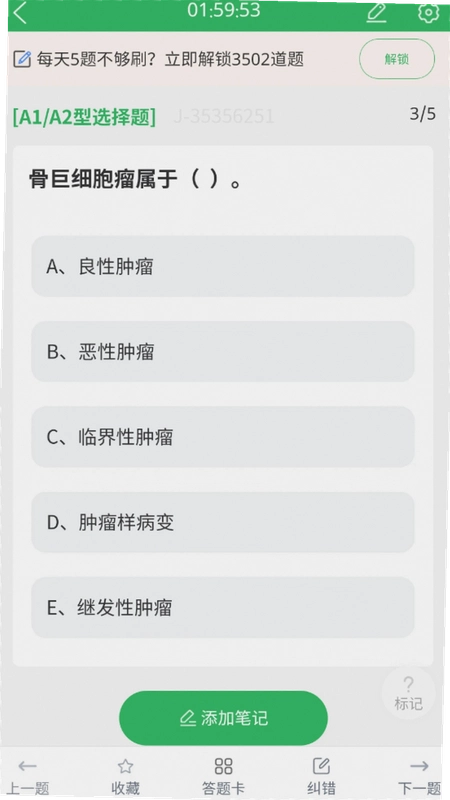450x800 pixels.
Task: Go back using the top-left arrow
Action: [x=19, y=12]
